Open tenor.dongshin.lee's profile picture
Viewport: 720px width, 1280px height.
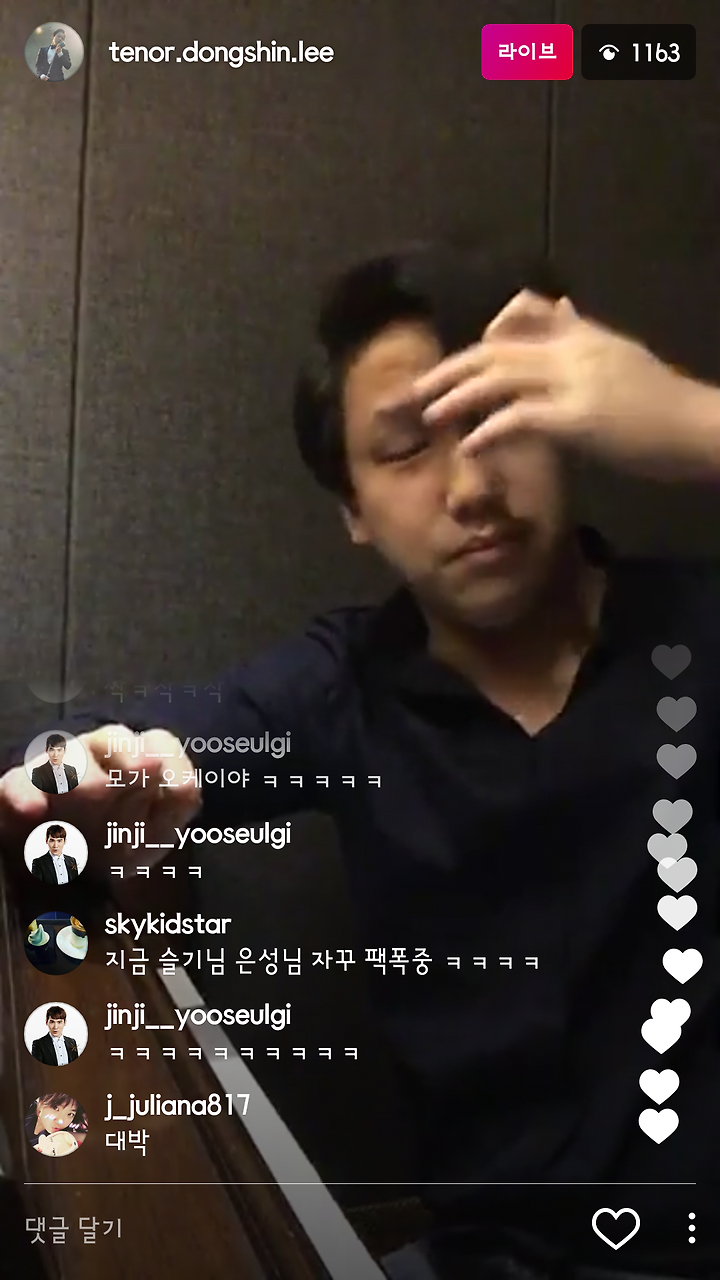54,52
